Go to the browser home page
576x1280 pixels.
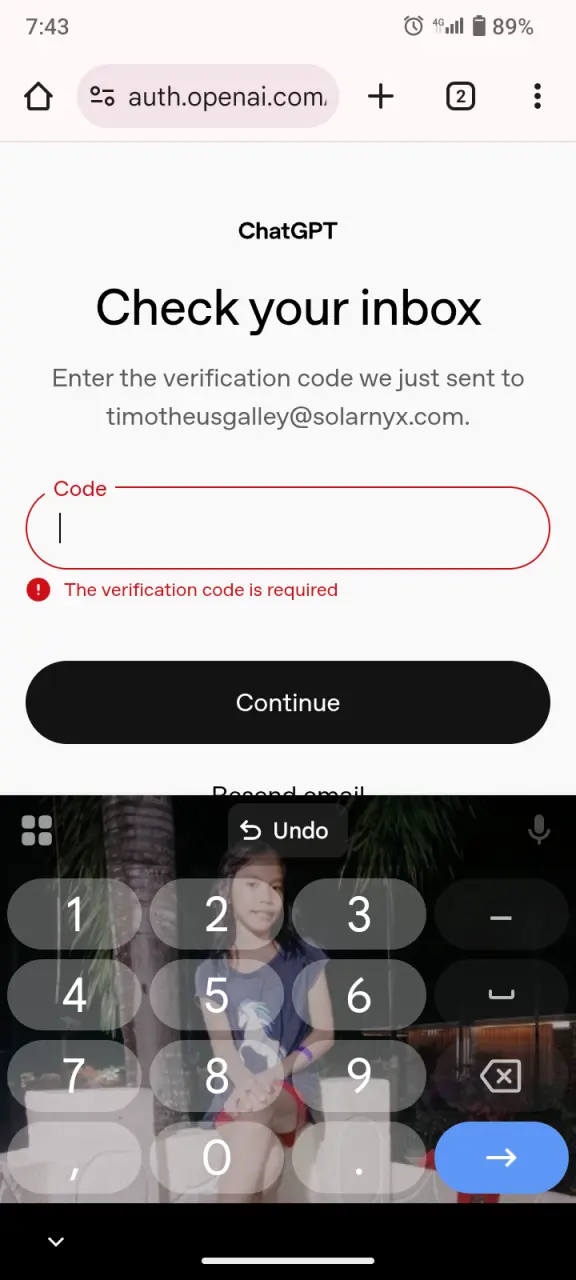(38, 96)
